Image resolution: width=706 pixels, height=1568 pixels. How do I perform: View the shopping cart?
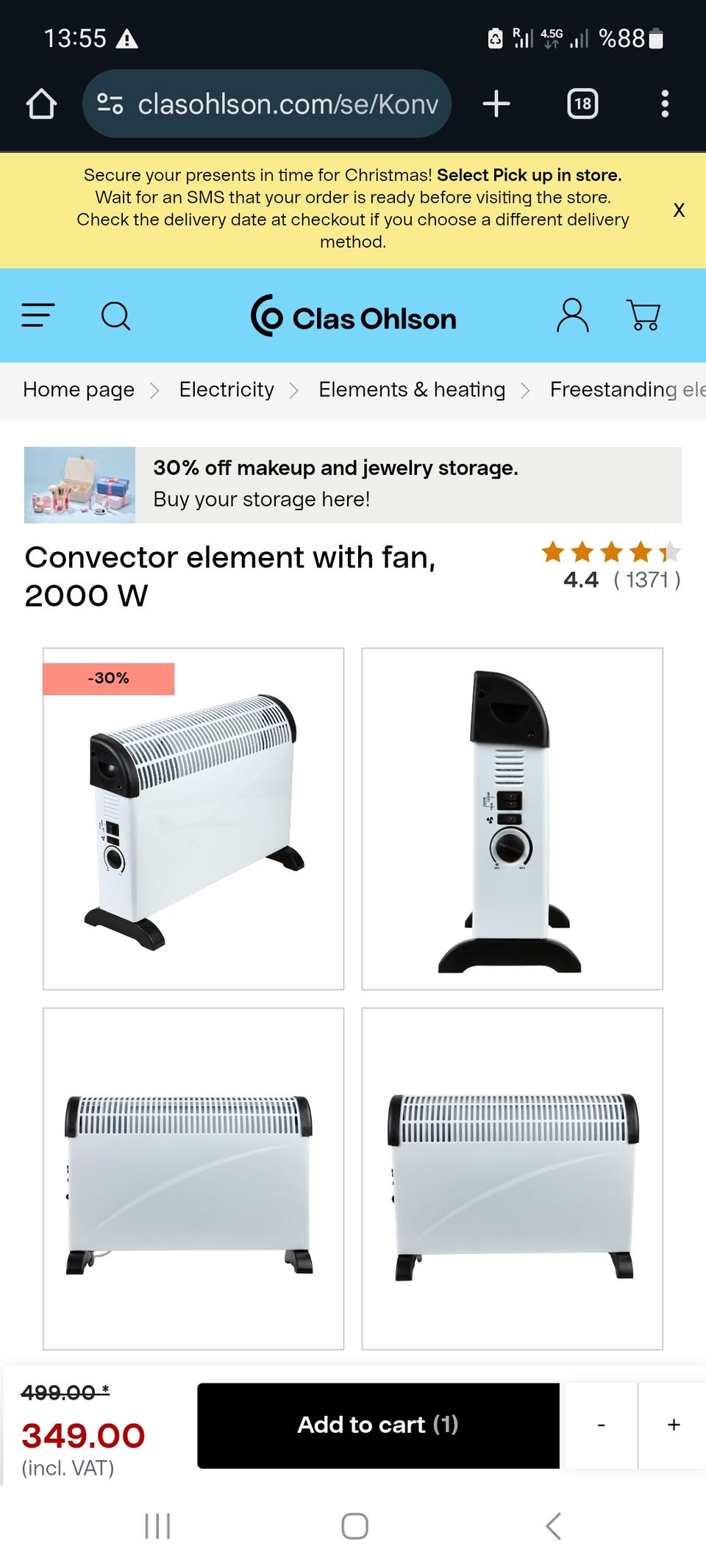643,316
